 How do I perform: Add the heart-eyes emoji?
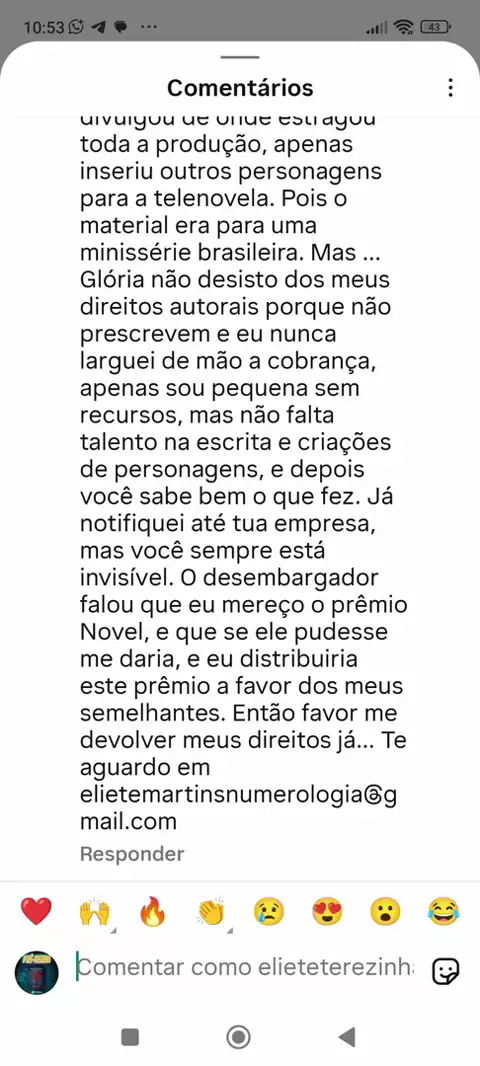click(327, 911)
